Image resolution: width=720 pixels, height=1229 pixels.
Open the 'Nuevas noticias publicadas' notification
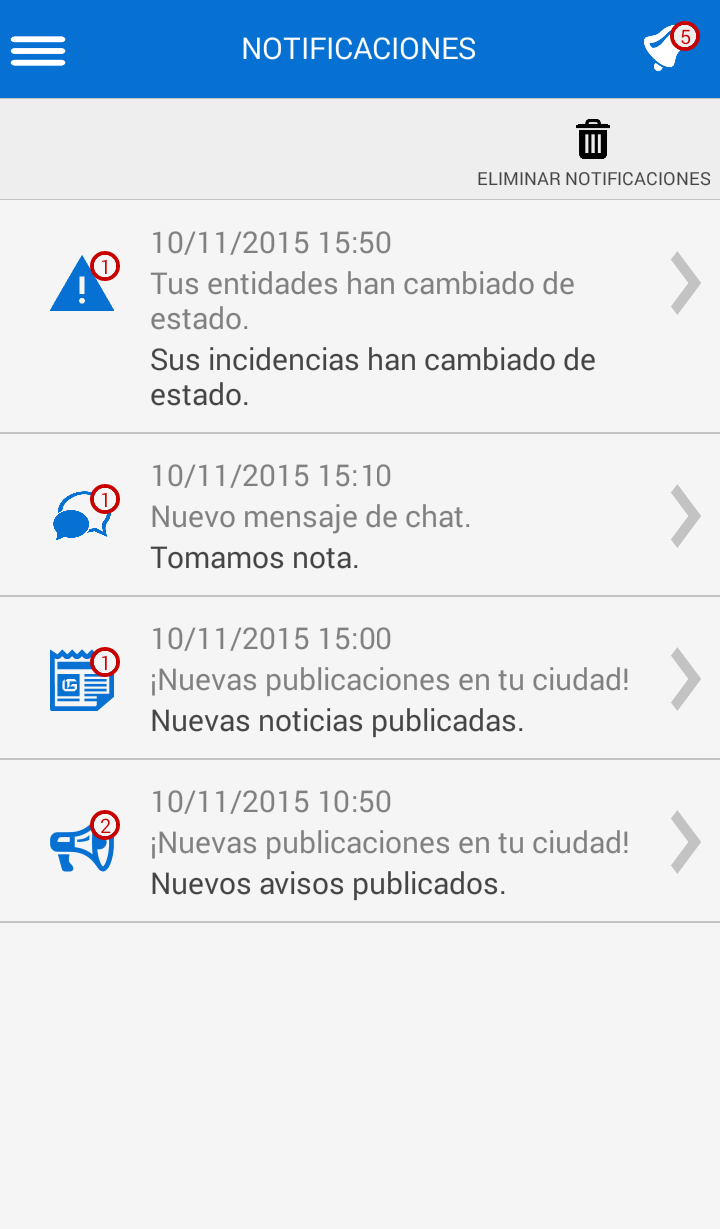pos(360,678)
